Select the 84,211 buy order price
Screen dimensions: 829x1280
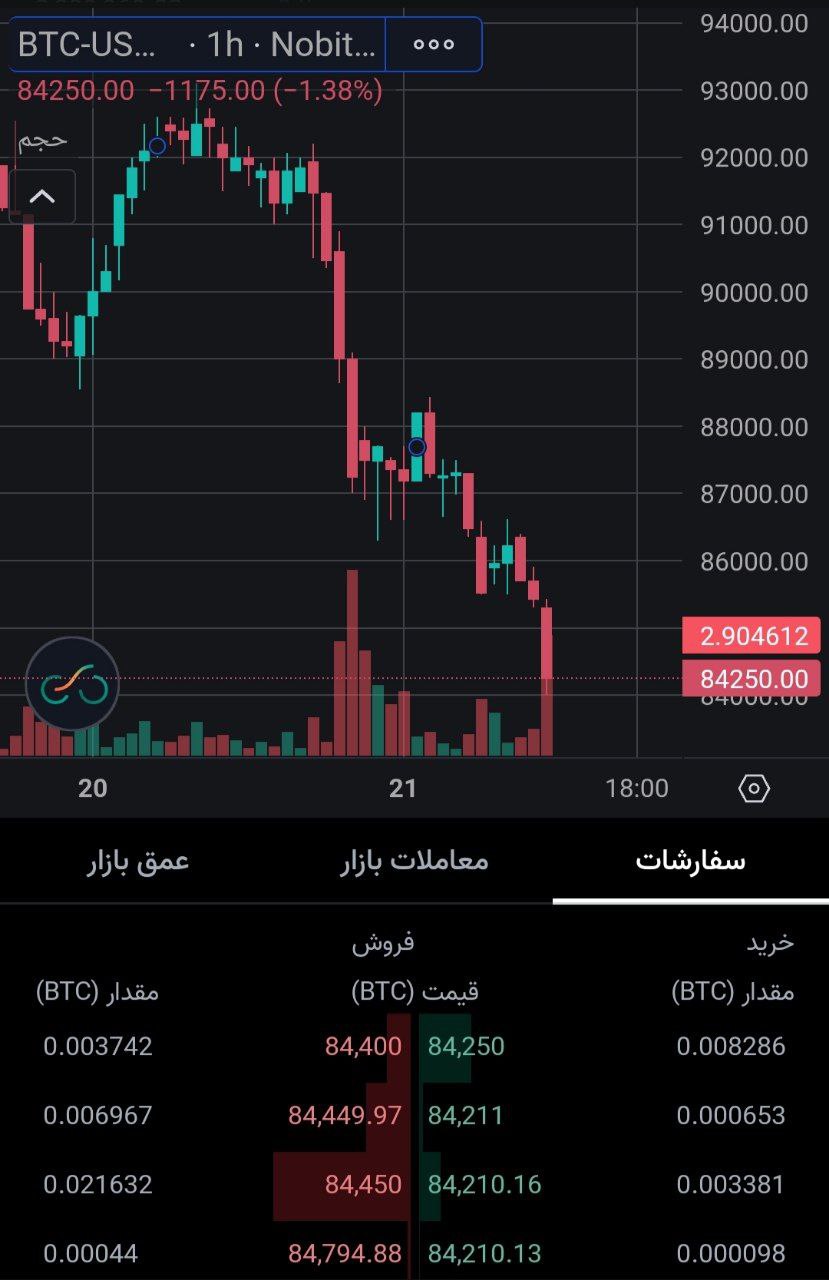click(465, 1115)
